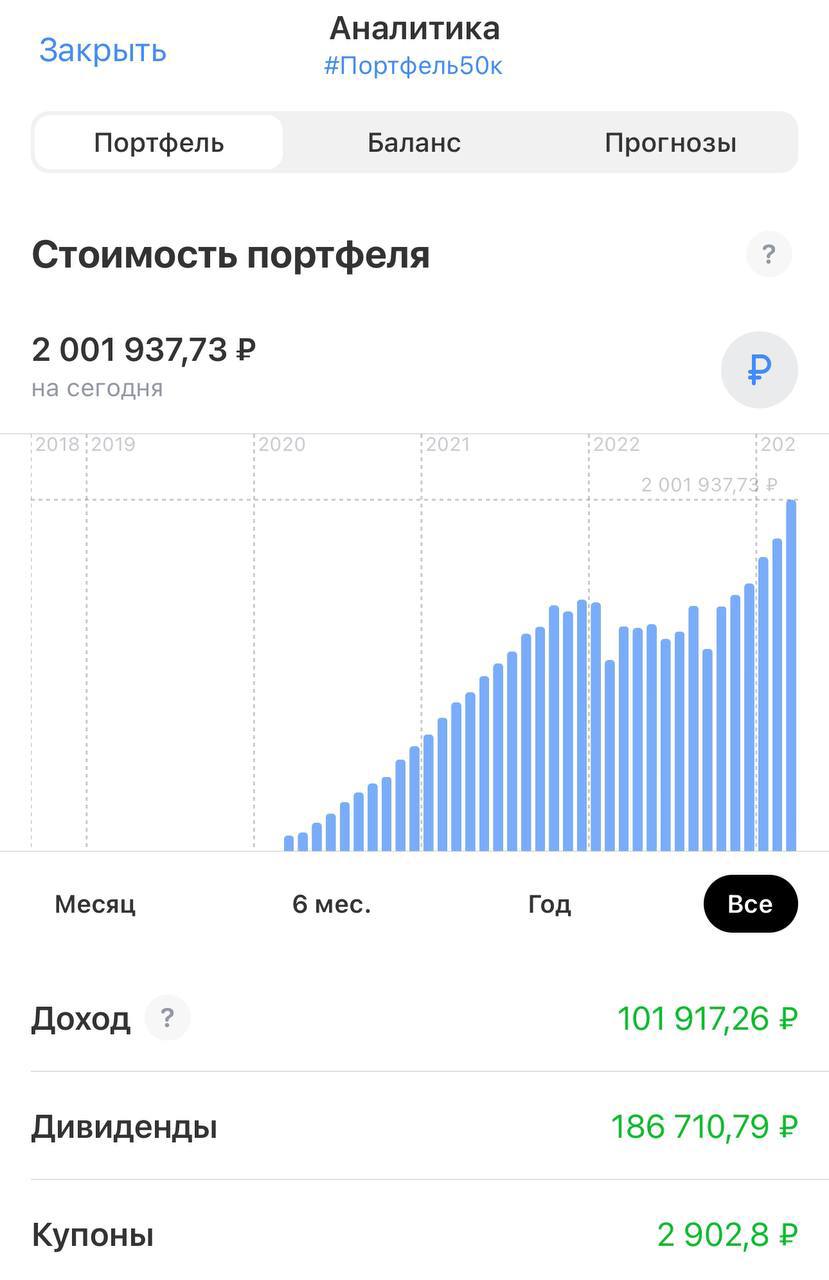
Task: Close the analytics screen via Закрыть
Action: 102,51
